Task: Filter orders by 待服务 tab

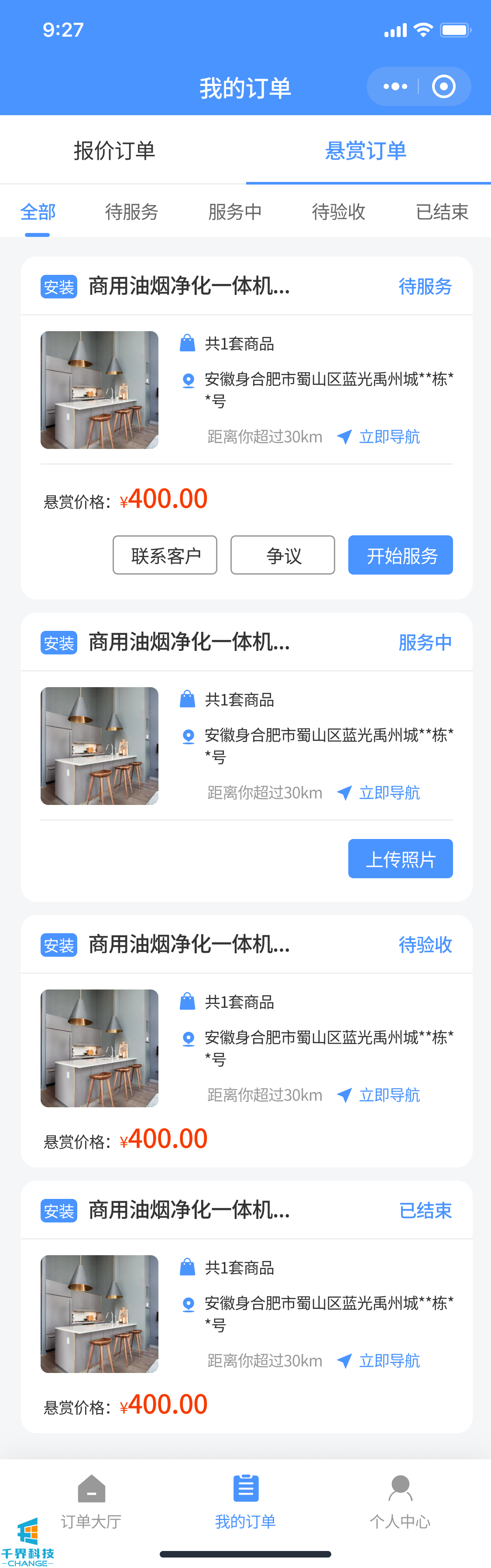Action: (x=131, y=212)
